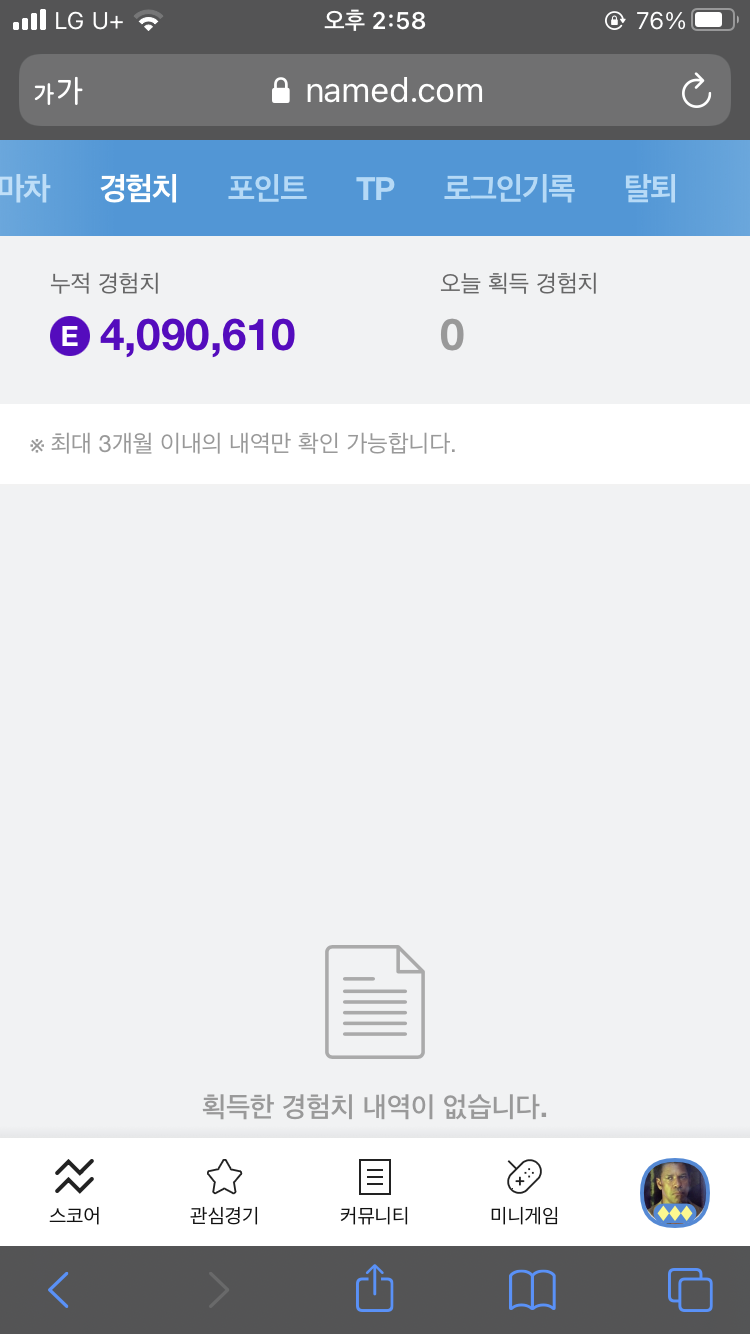Switch to the 포인트 tab
Image resolution: width=750 pixels, height=1334 pixels.
coord(267,188)
